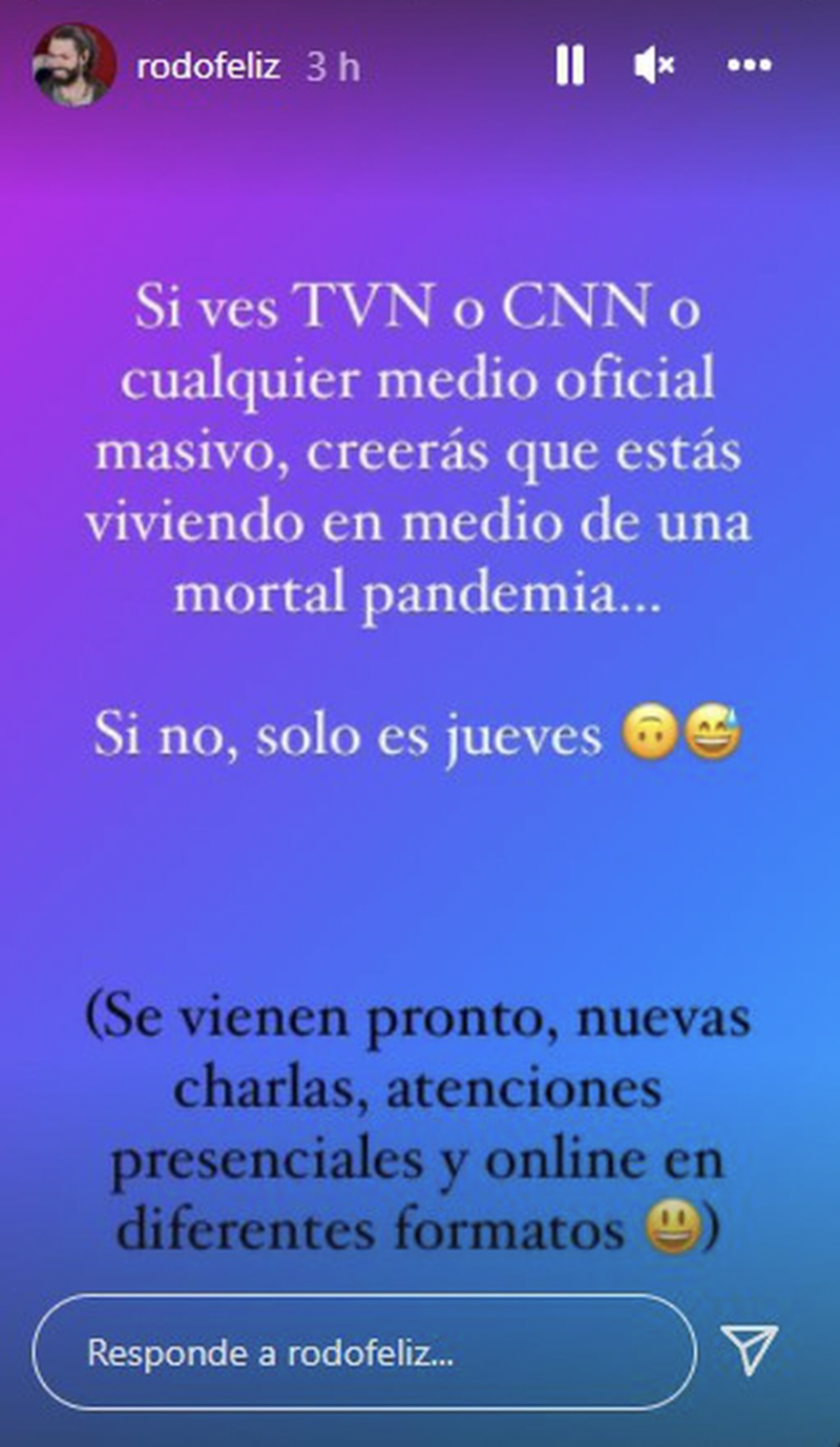Screen dimensions: 840x1447
Task: Open rodofeliz's profile picture
Action: (73, 66)
